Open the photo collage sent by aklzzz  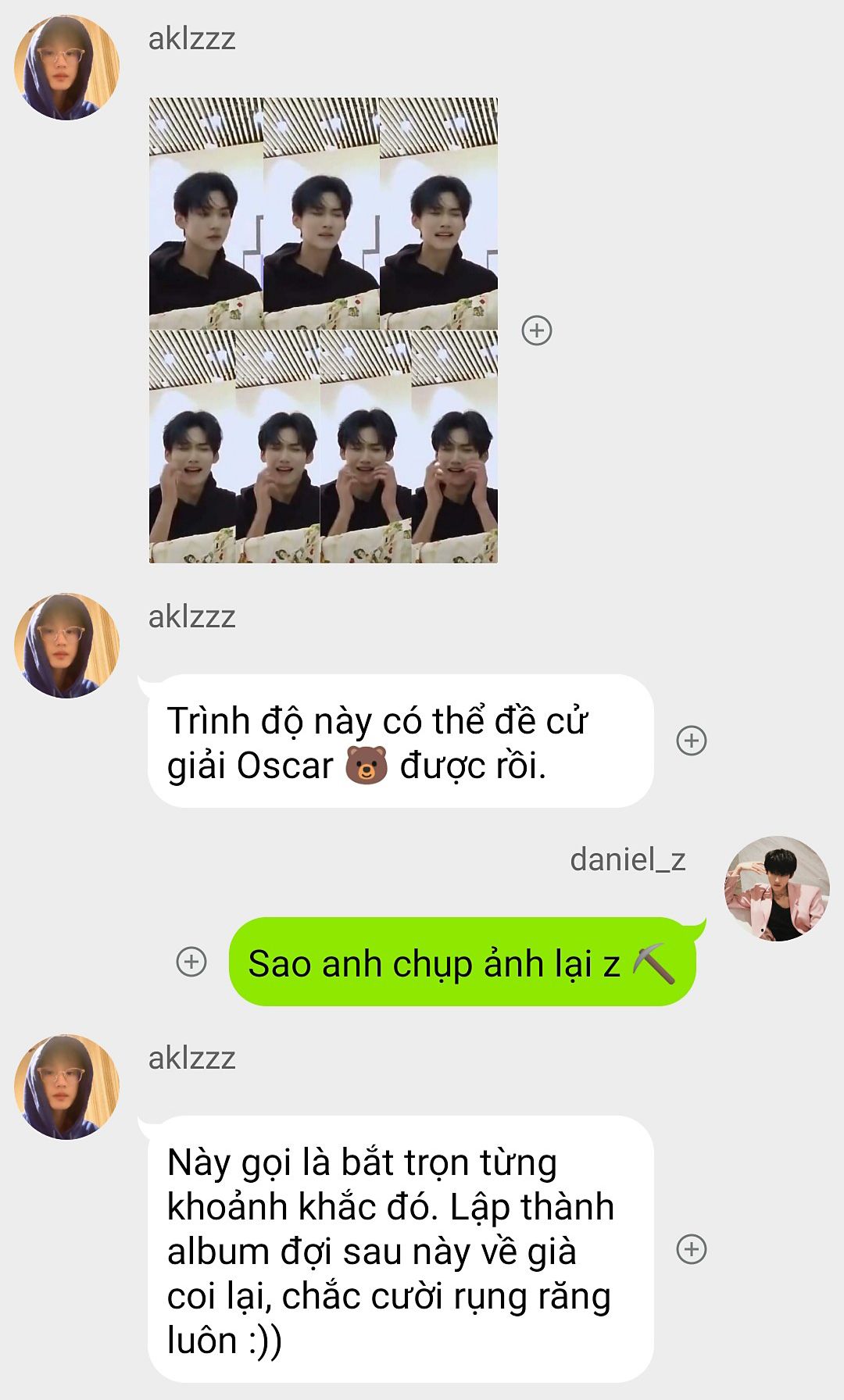tap(324, 330)
